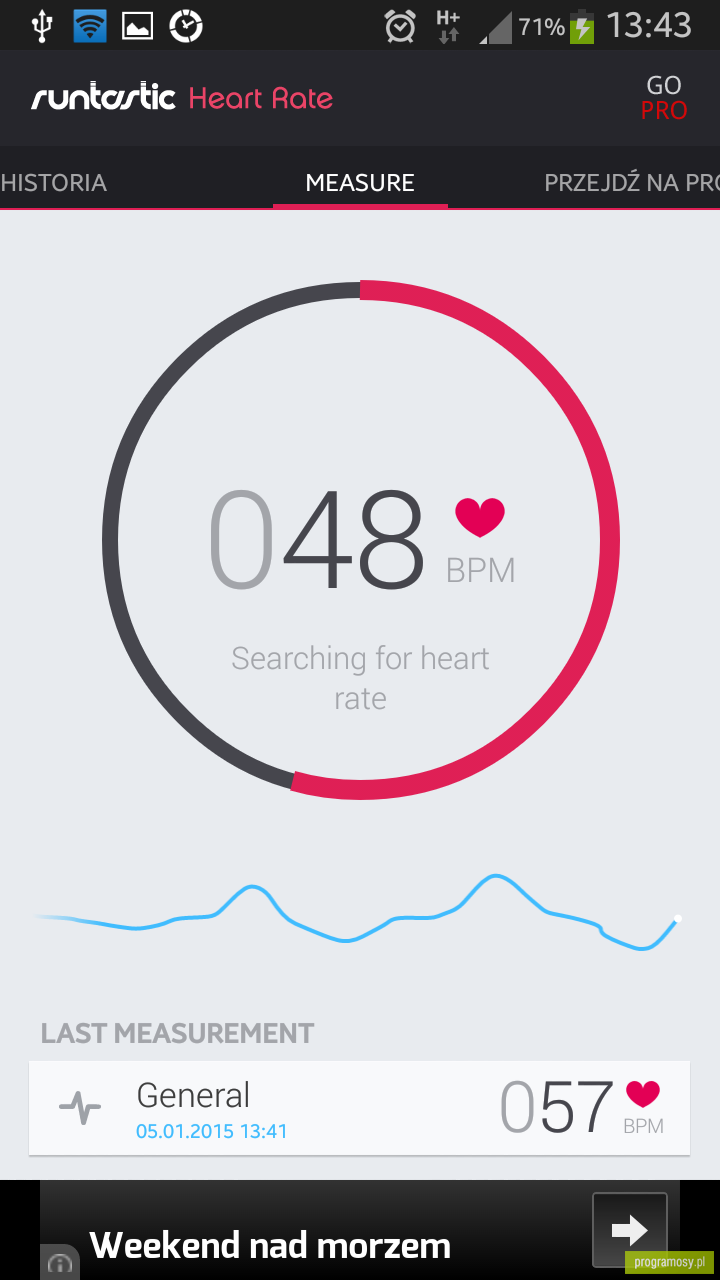Select the Measure tab
Viewport: 720px width, 1280px height.
(360, 183)
